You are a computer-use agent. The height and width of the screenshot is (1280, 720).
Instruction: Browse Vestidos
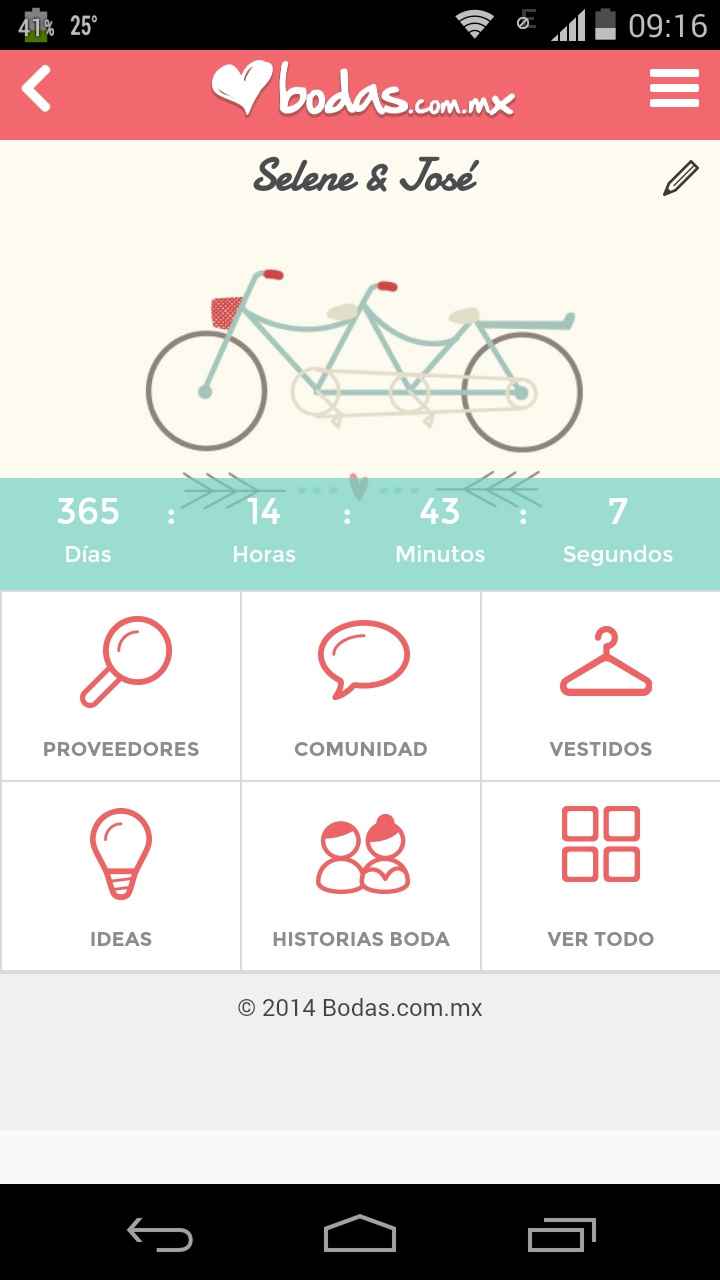tap(601, 686)
